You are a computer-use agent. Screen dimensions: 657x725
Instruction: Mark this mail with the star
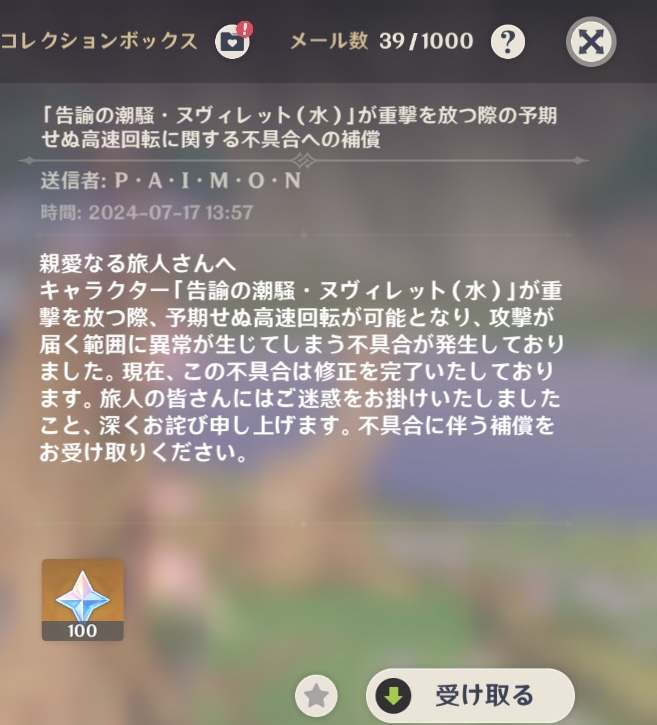317,696
